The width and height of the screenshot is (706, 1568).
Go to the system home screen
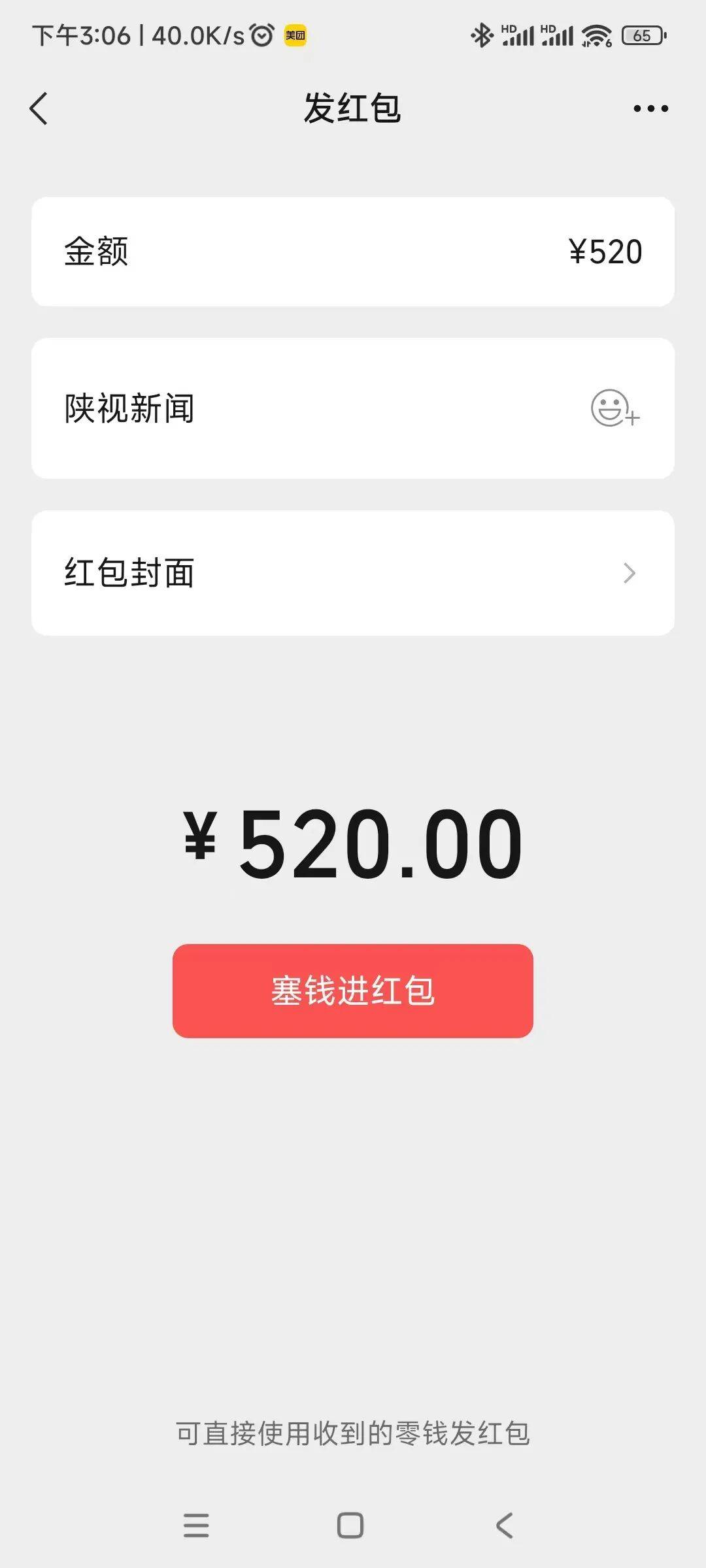click(350, 1526)
